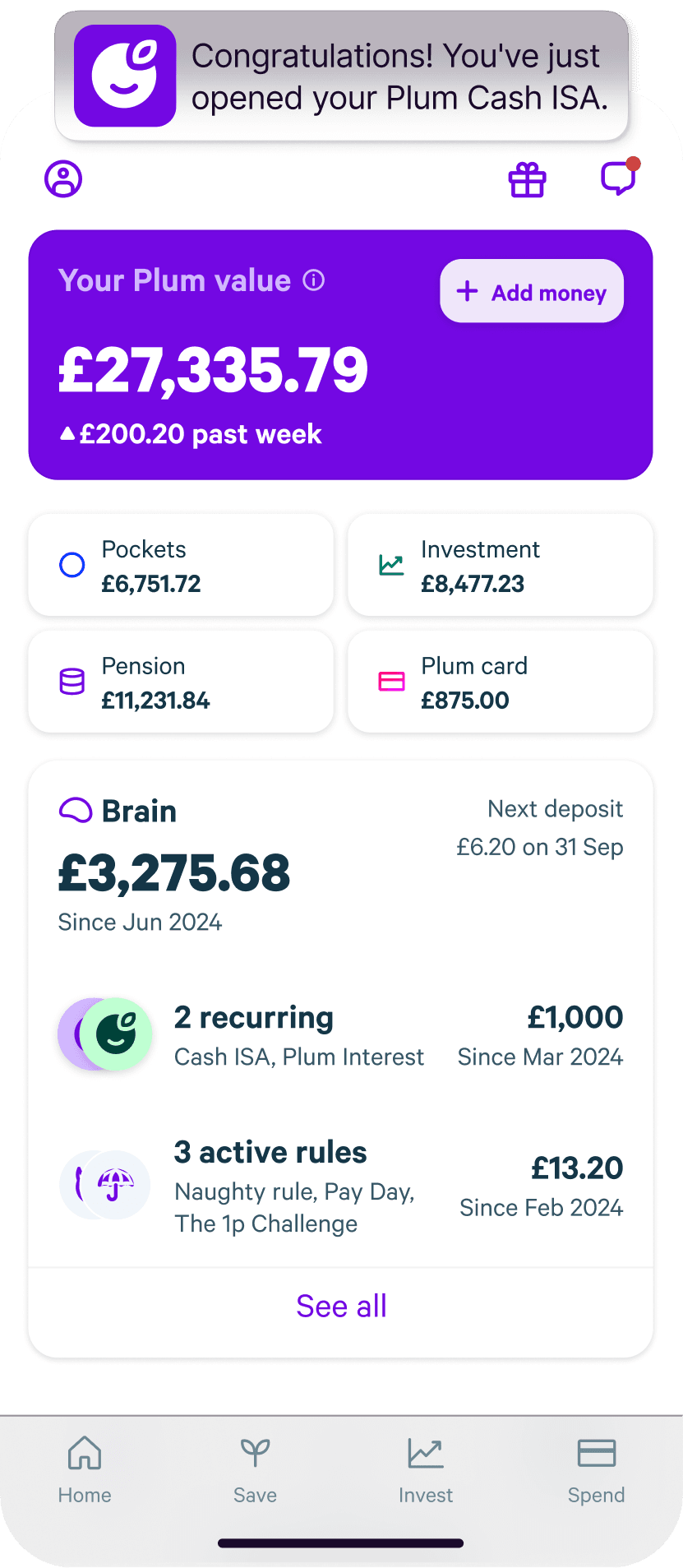Select the Plum card icon
Image resolution: width=683 pixels, height=1568 pixels.
point(391,681)
